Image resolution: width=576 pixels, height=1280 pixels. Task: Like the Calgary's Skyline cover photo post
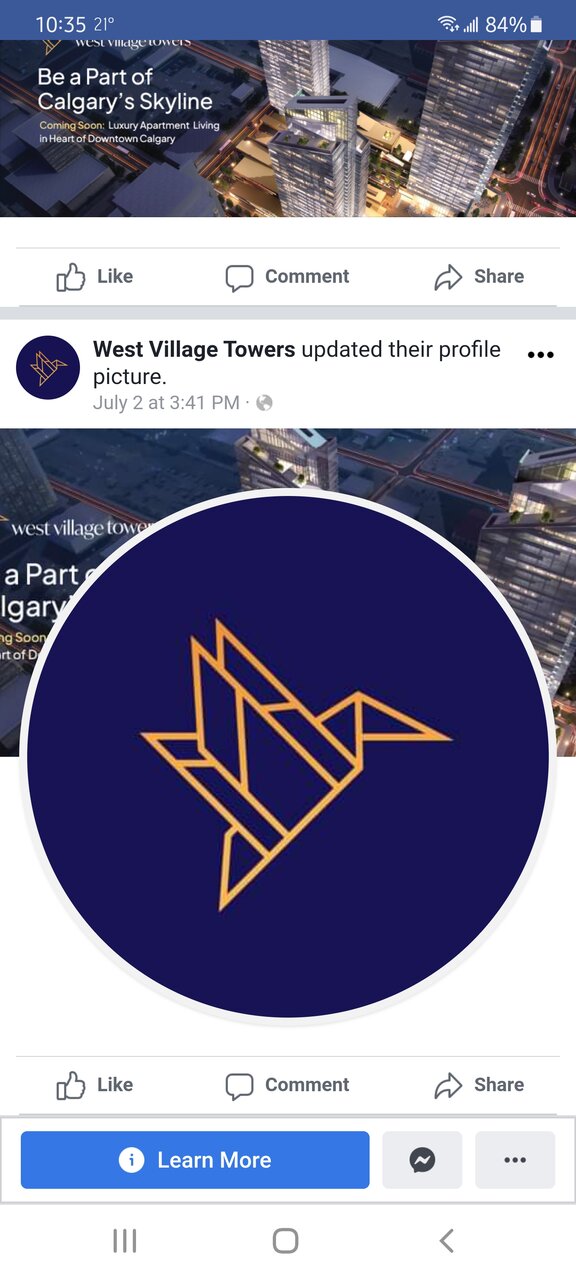(95, 277)
